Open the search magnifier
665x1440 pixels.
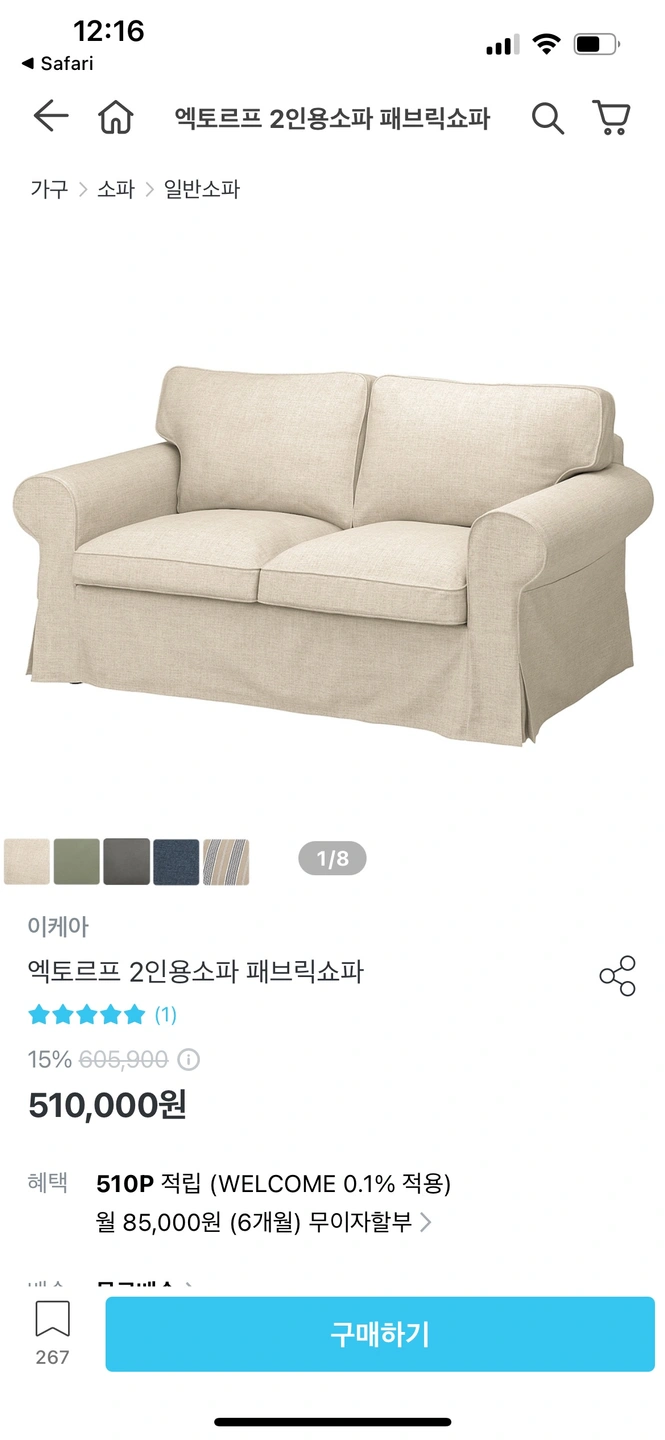click(x=547, y=118)
